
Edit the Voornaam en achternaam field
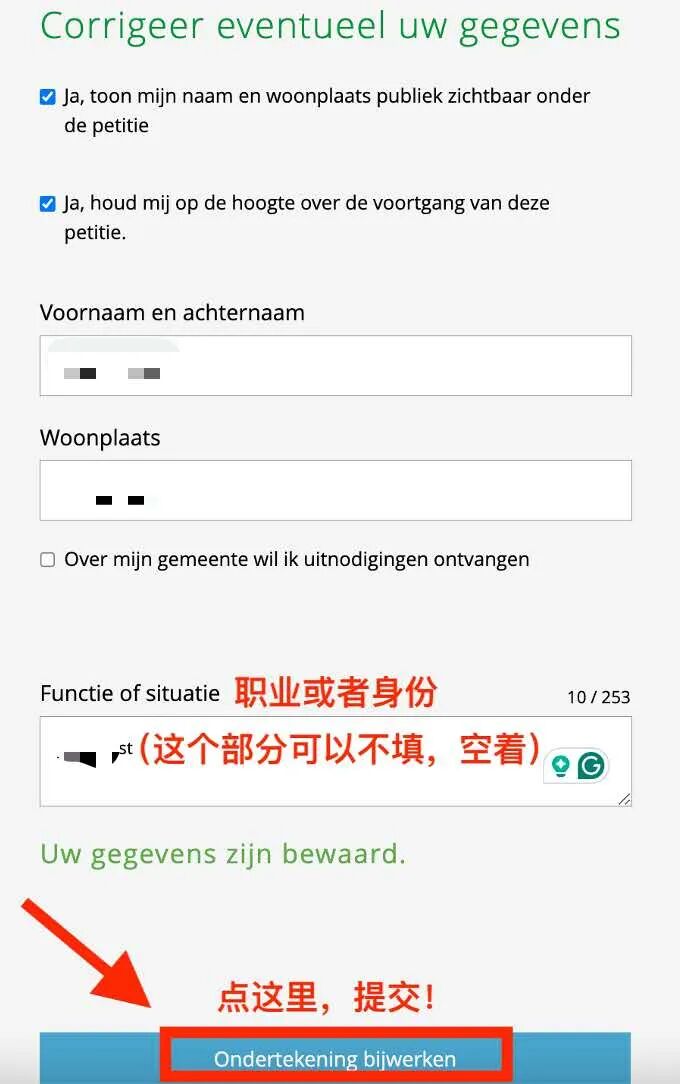coord(335,366)
